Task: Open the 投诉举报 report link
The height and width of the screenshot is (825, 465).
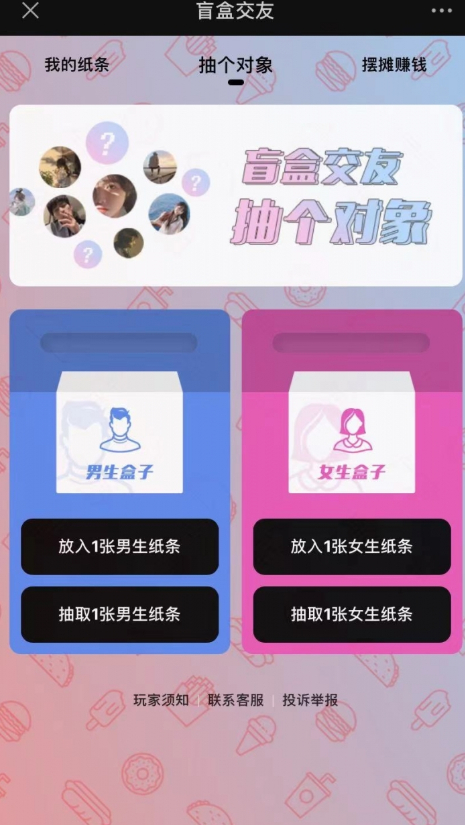Action: point(310,700)
